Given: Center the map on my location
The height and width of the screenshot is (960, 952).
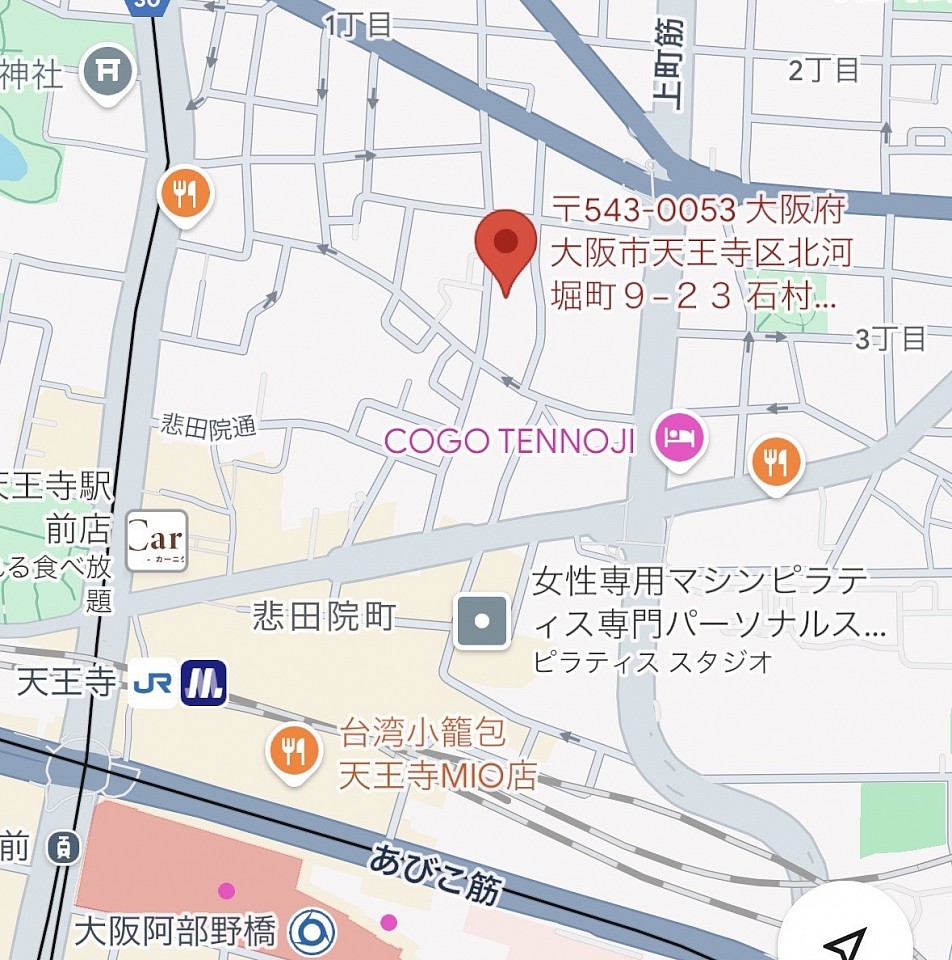Looking at the screenshot, I should click(x=845, y=942).
